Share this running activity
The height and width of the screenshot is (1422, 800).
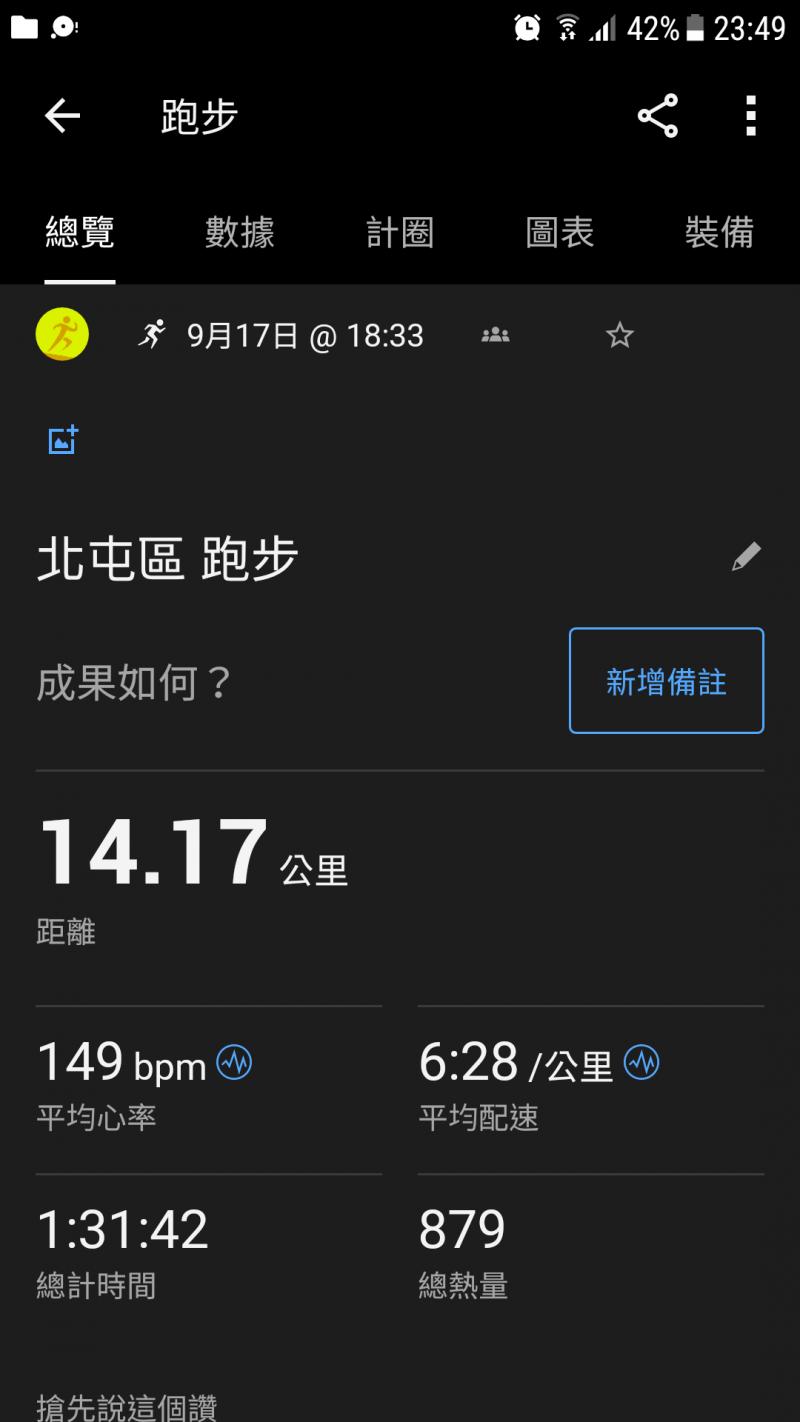coord(657,117)
